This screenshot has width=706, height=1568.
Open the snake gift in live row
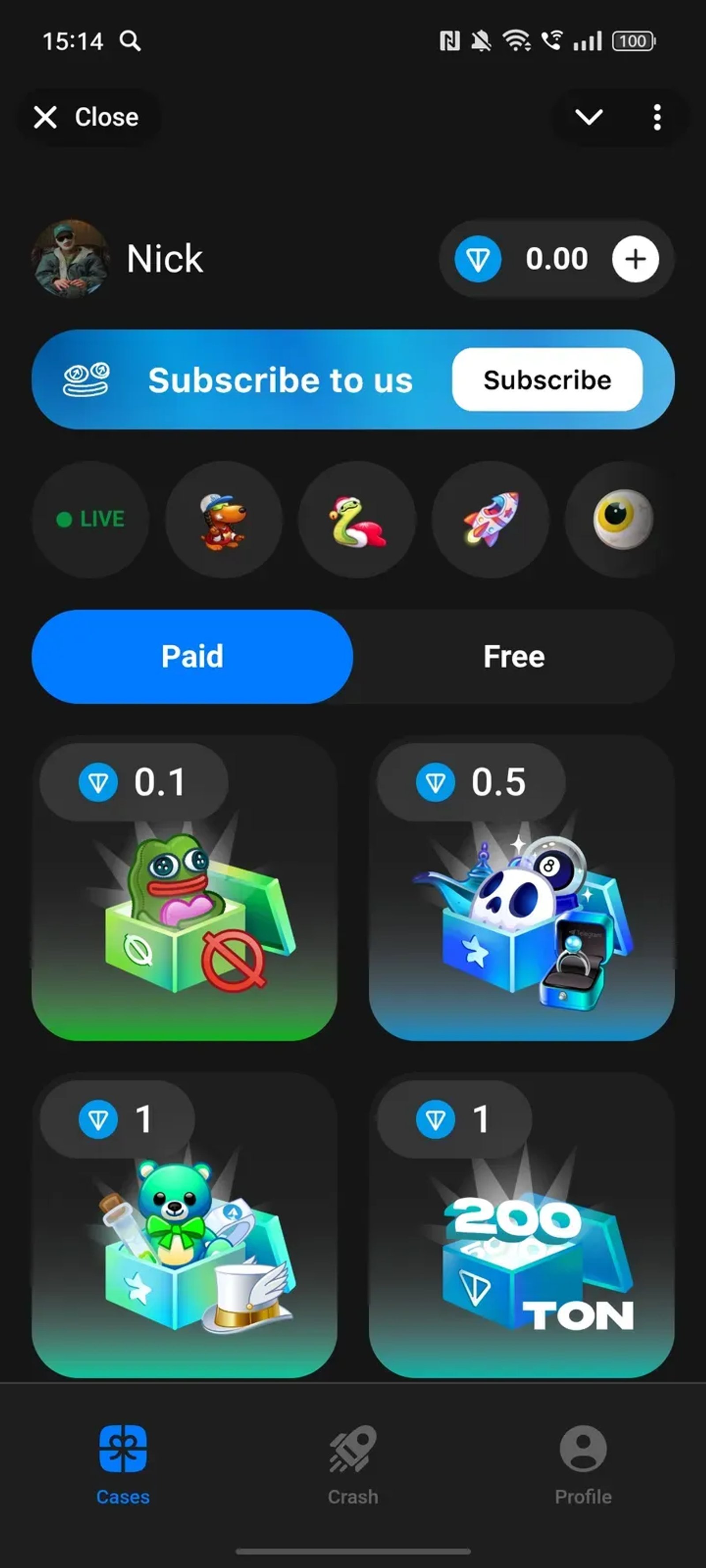click(x=357, y=519)
